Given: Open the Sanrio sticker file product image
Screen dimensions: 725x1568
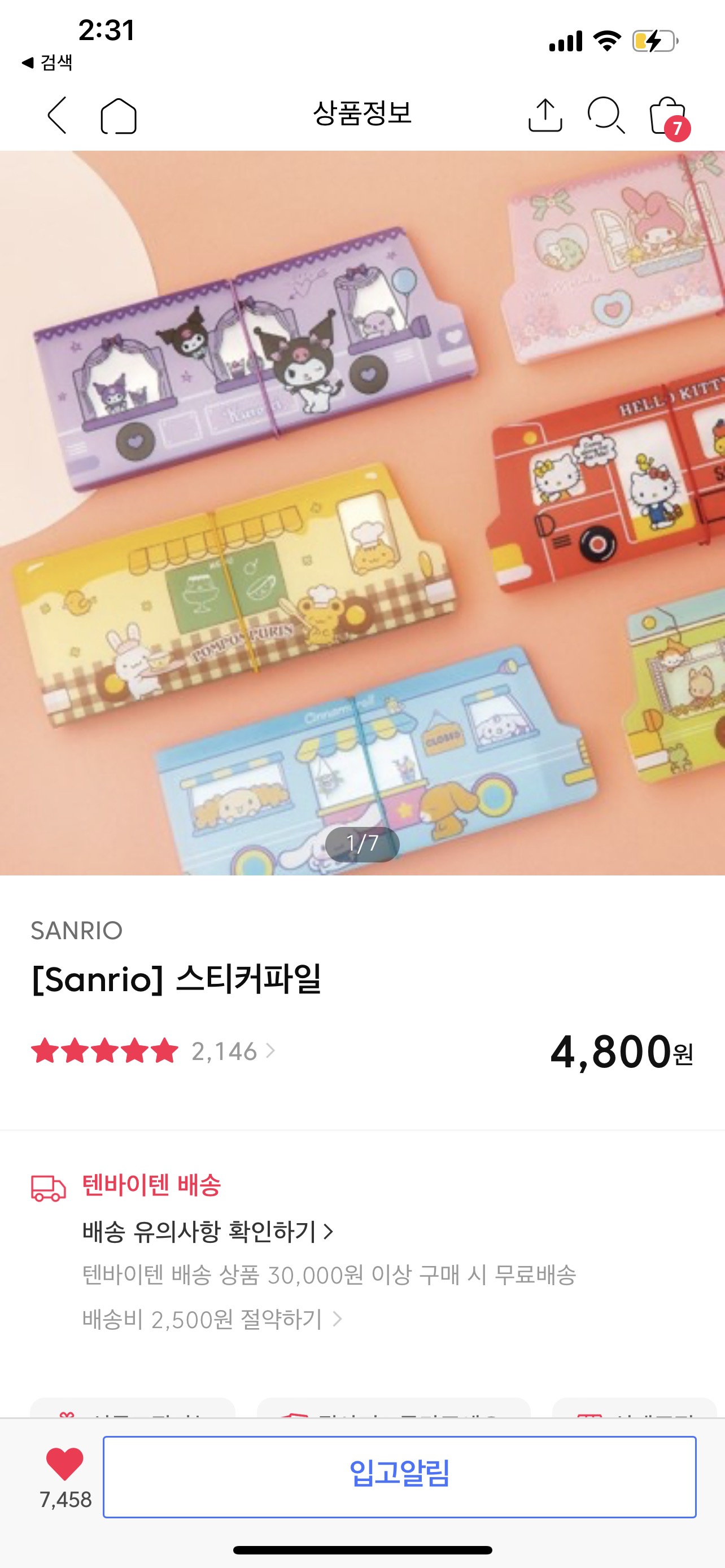Looking at the screenshot, I should point(362,513).
